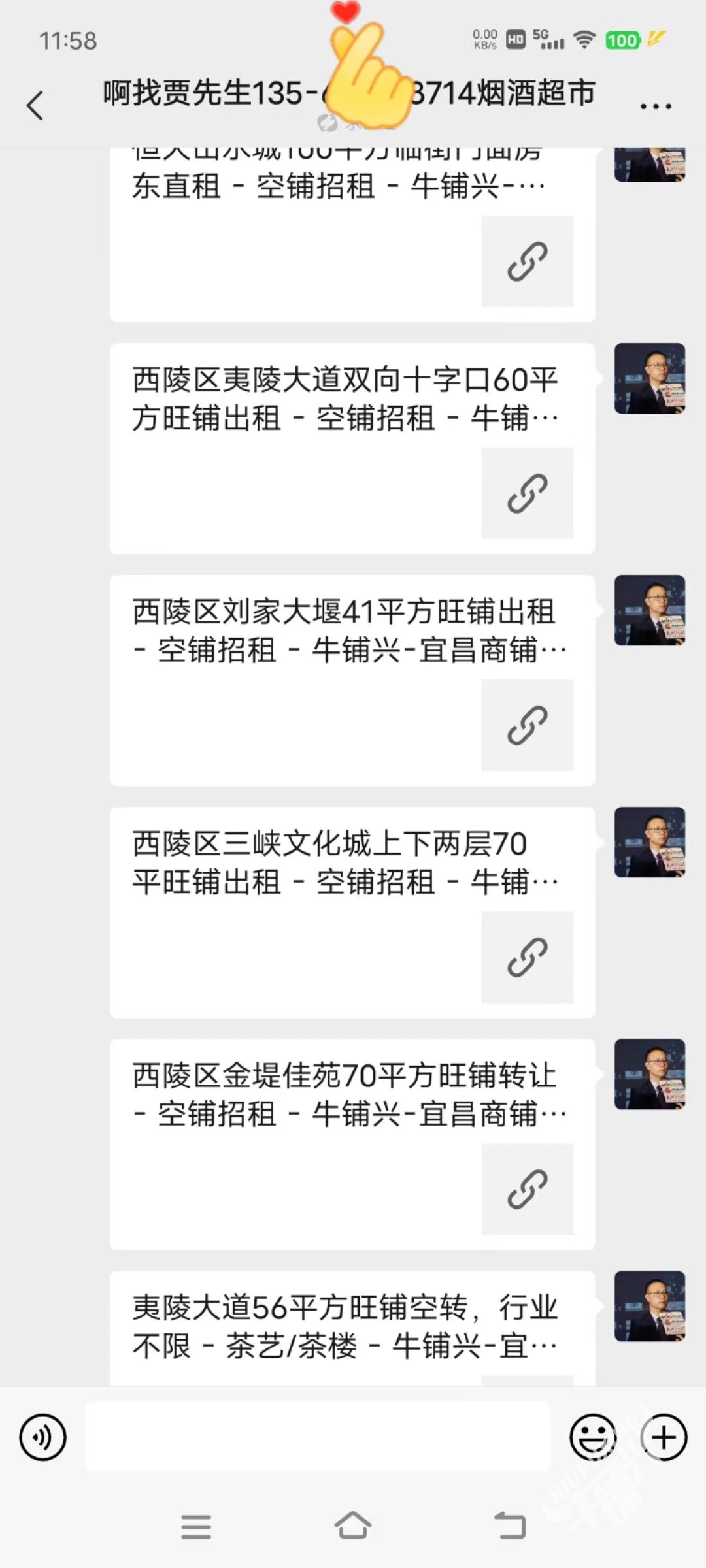Screen dimensions: 706x1568
Task: Switch to voice message input
Action: pos(43,1437)
